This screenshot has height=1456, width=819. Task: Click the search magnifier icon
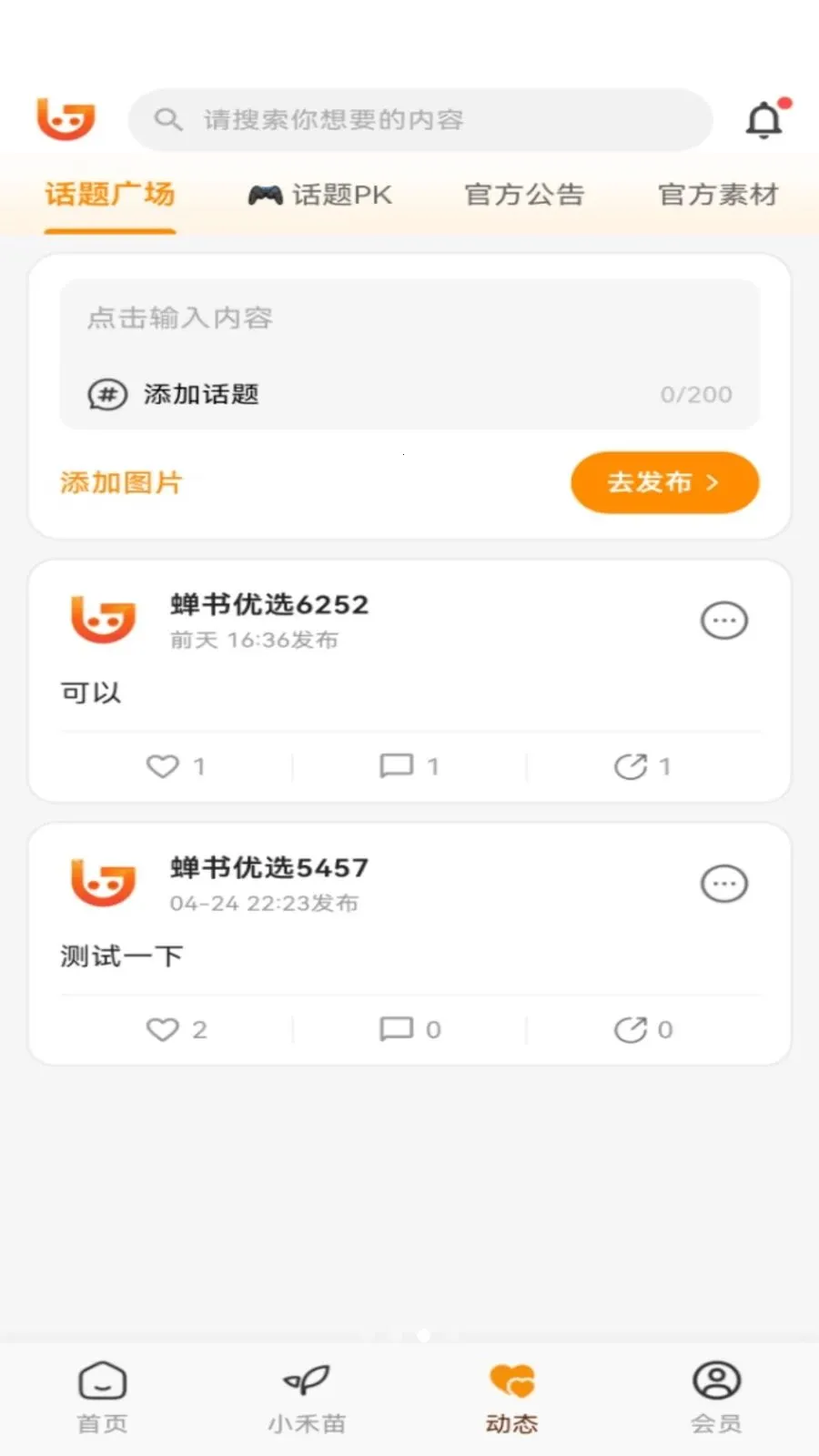[168, 119]
